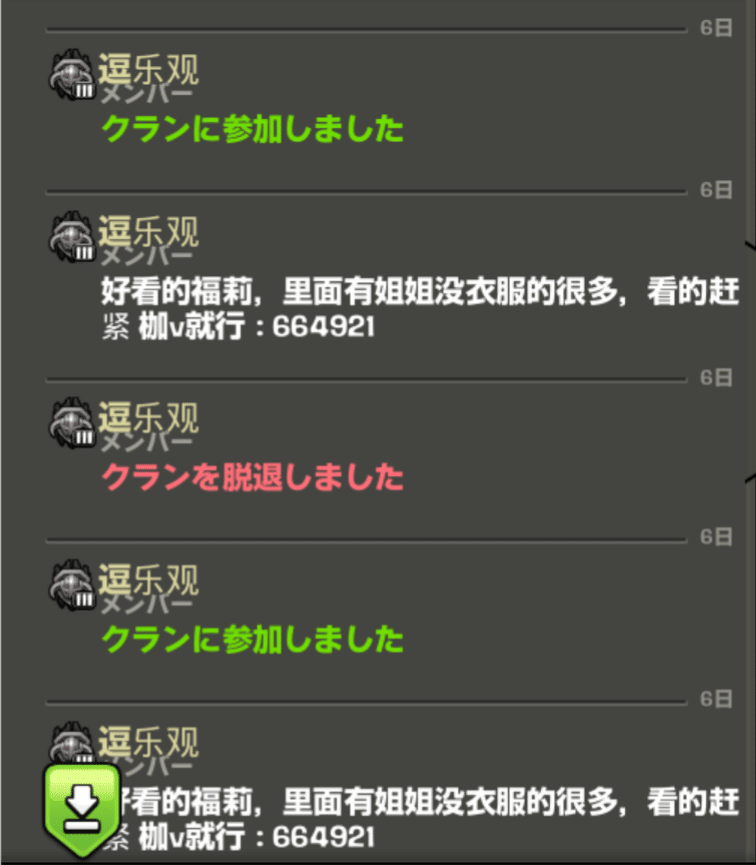Click クランを脱退しました red notice
The height and width of the screenshot is (865, 756).
coord(251,478)
